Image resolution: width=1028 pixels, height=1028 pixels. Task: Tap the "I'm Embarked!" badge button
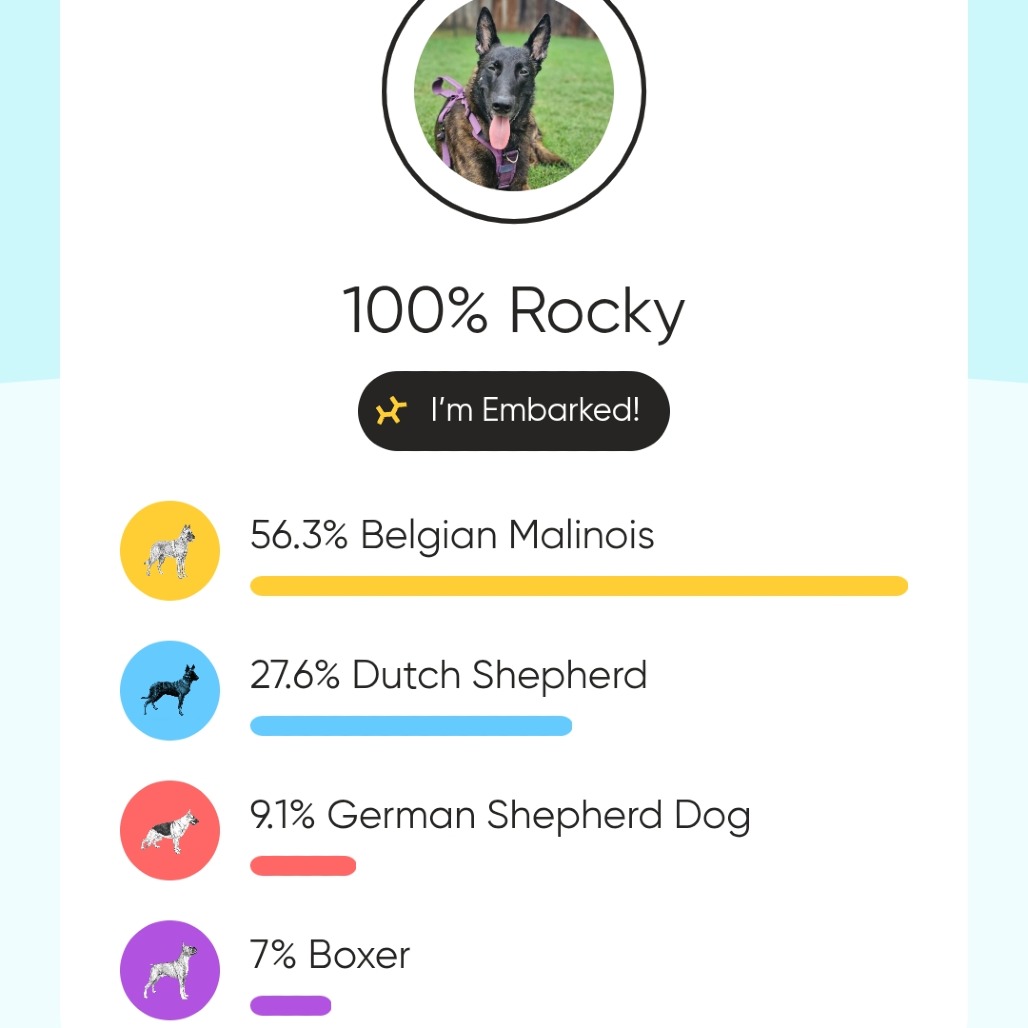pyautogui.click(x=513, y=410)
